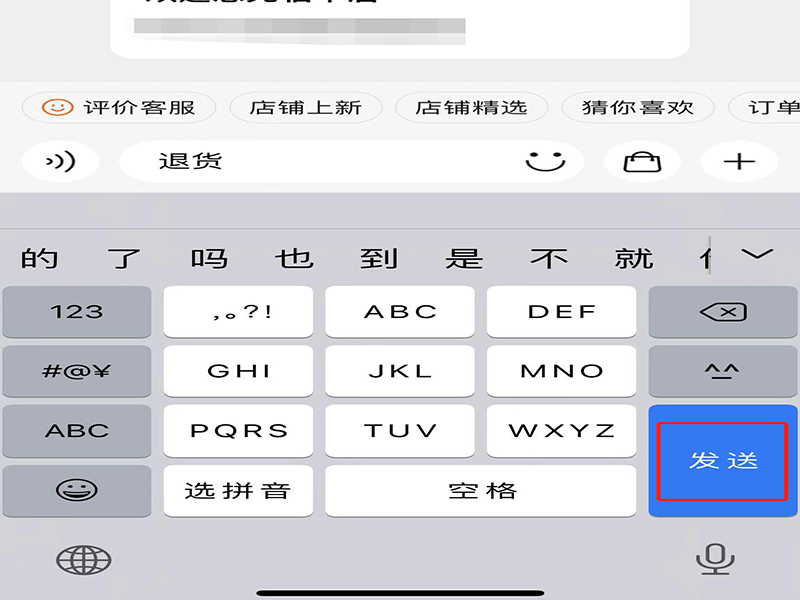Expand the candidate word list
800x600 pixels.
[x=757, y=255]
